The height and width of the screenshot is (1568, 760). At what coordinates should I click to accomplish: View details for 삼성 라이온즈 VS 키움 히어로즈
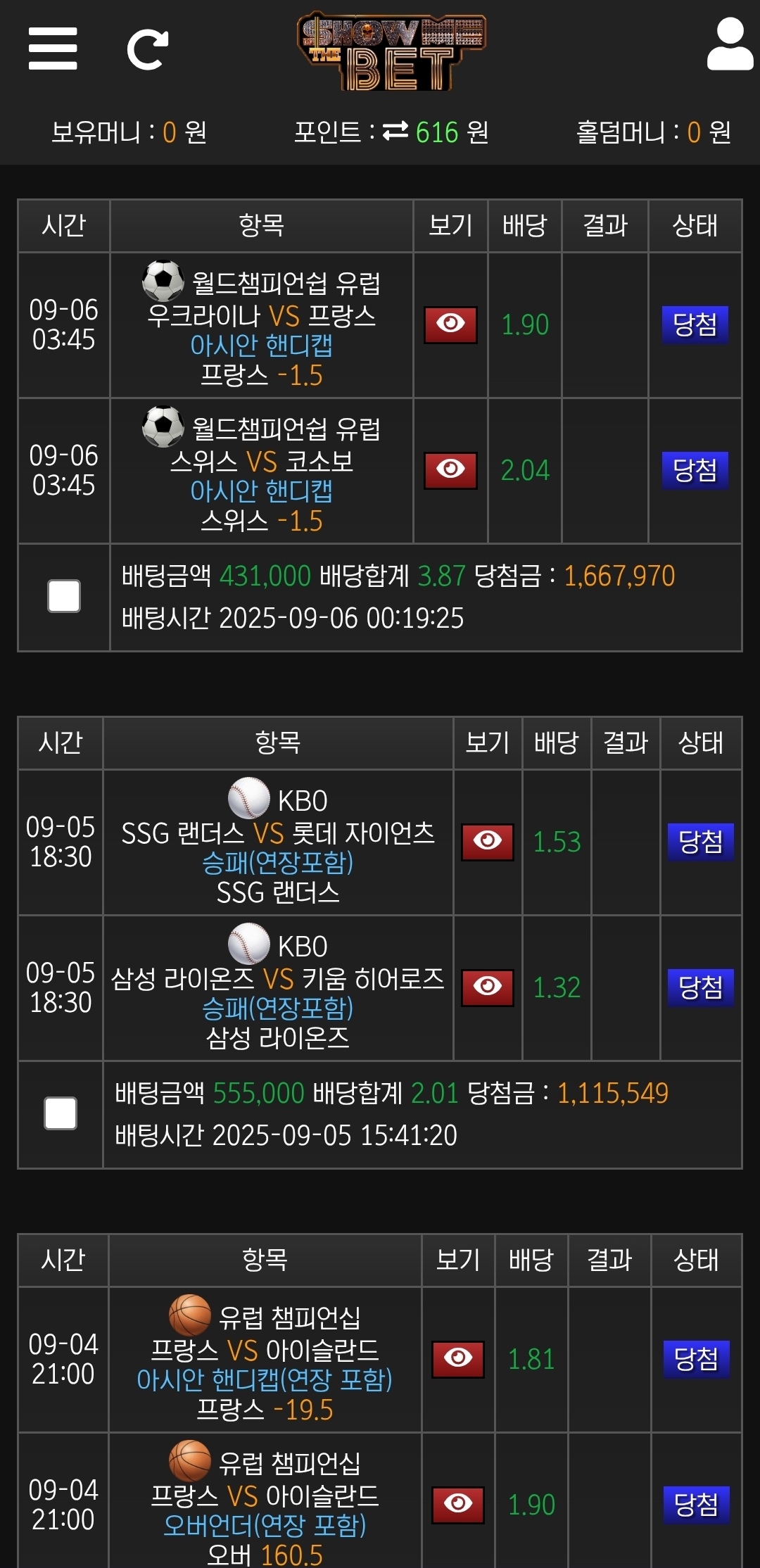pos(488,987)
